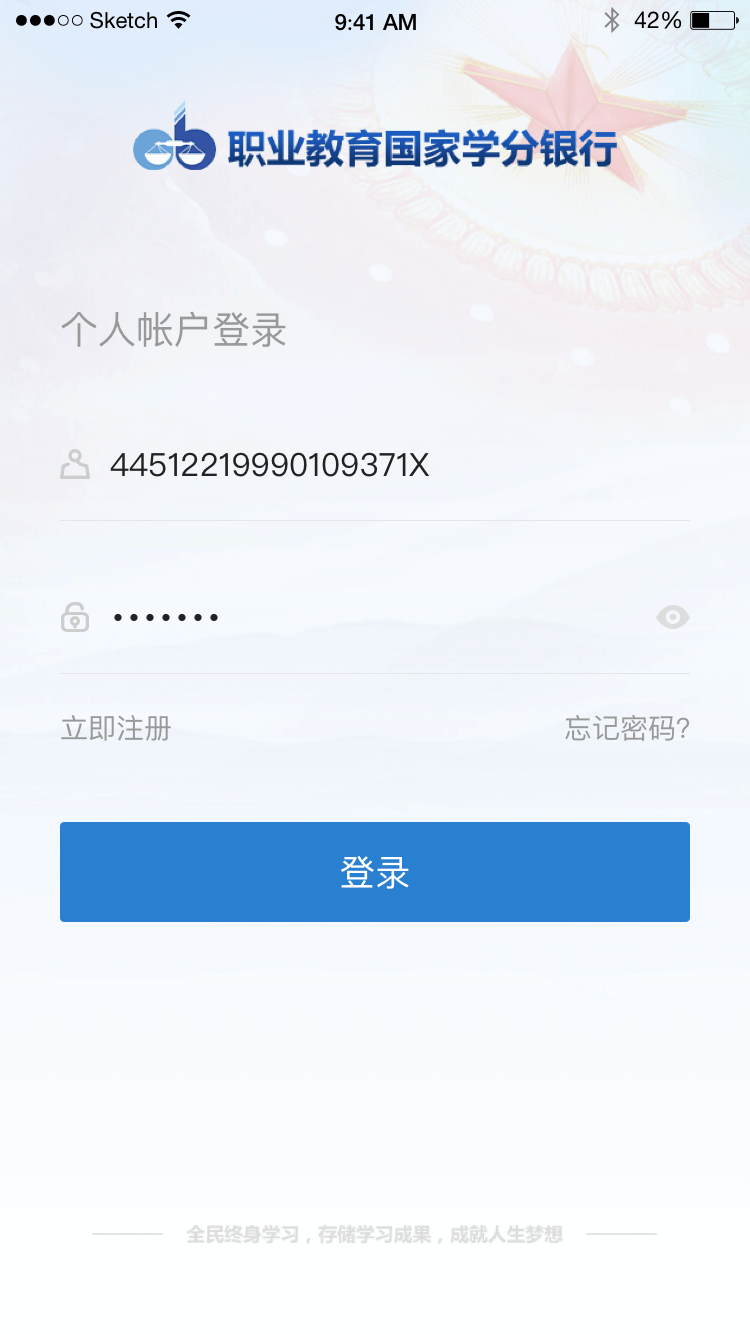Tap the password input field
Viewport: 750px width, 1334px height.
370,617
